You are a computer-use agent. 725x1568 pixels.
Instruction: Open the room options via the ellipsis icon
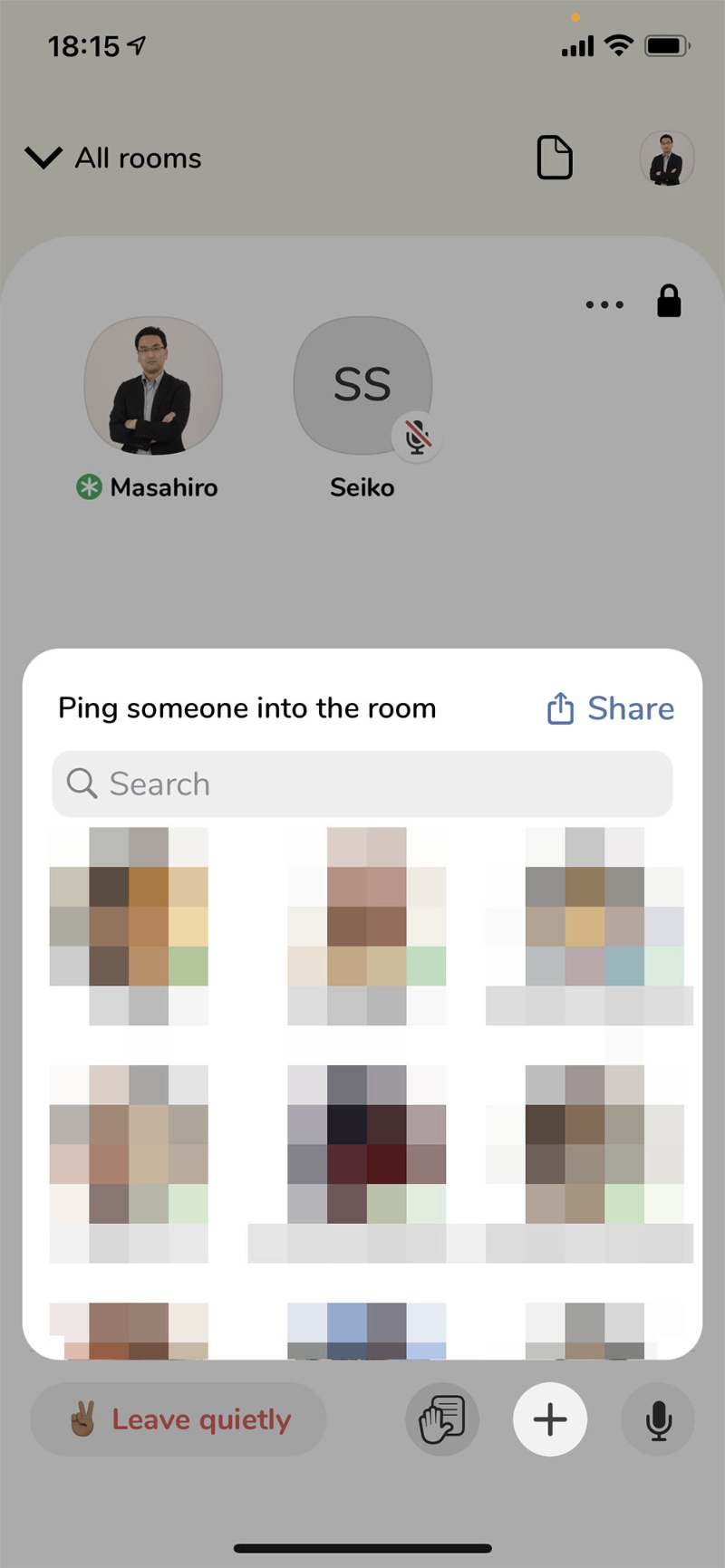tap(604, 303)
